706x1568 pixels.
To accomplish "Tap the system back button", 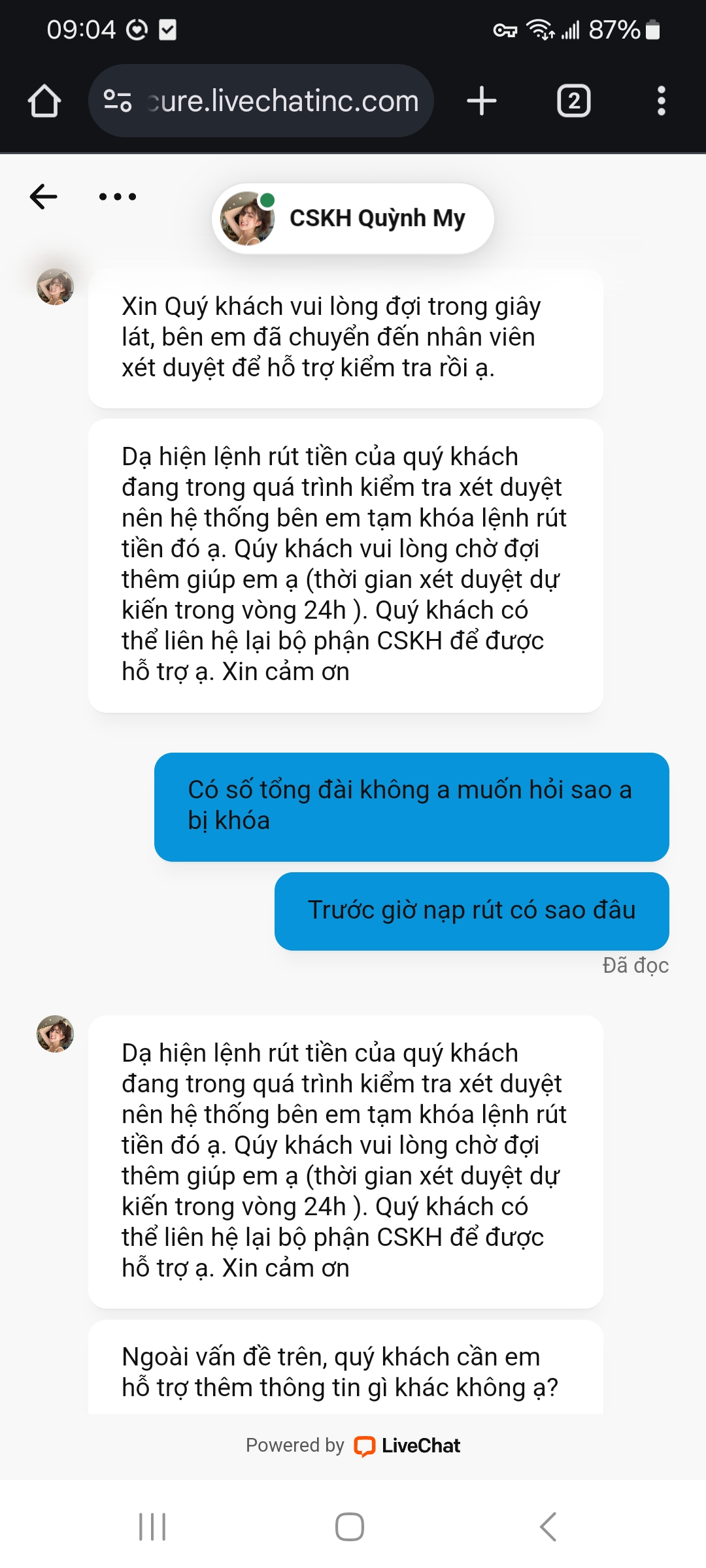I will 548,1527.
